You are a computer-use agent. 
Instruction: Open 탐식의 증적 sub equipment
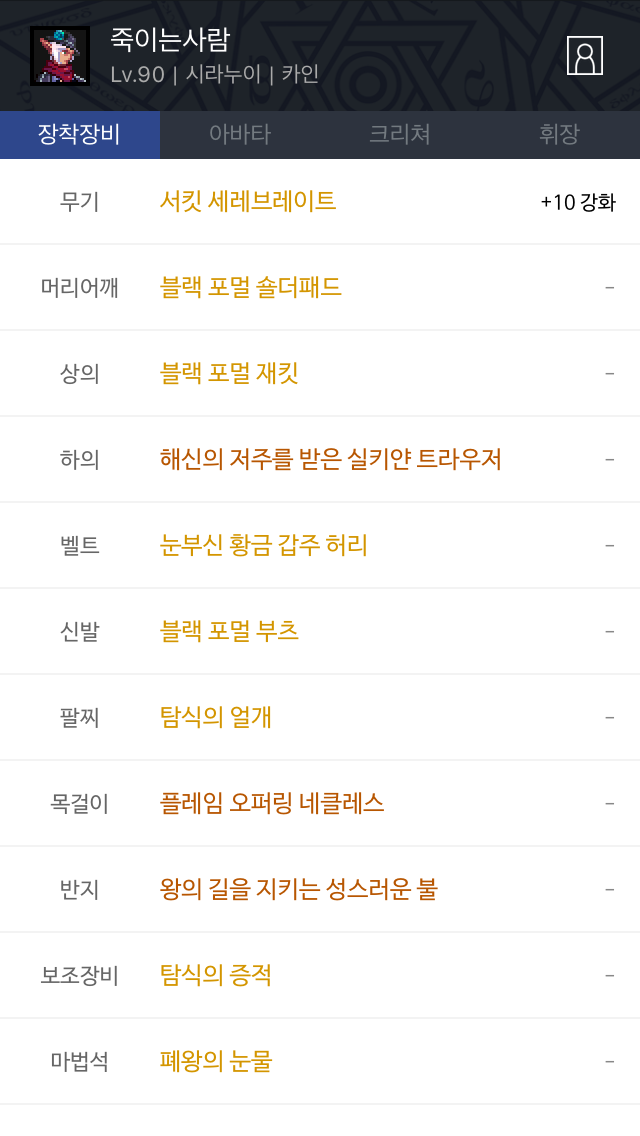coord(215,975)
